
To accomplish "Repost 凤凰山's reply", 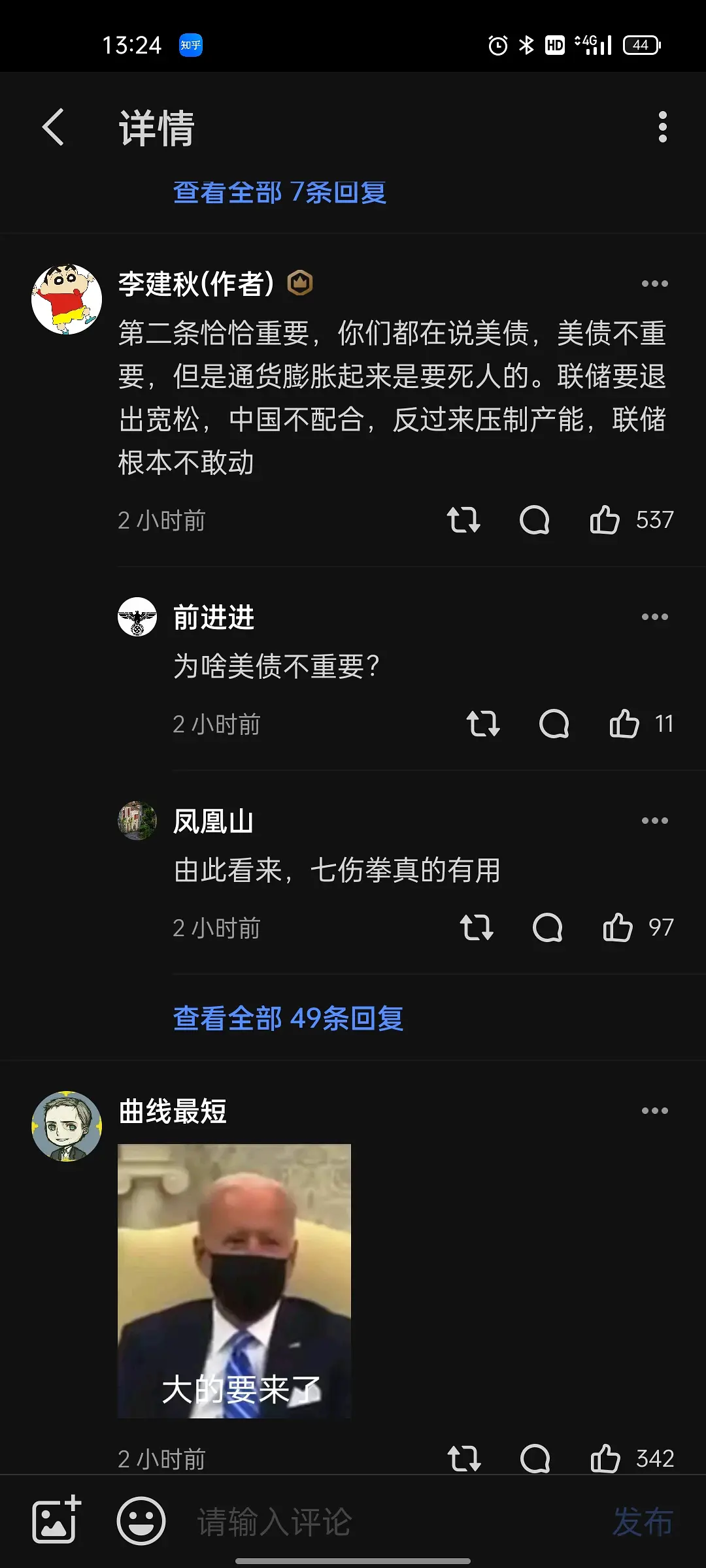I will [x=477, y=928].
